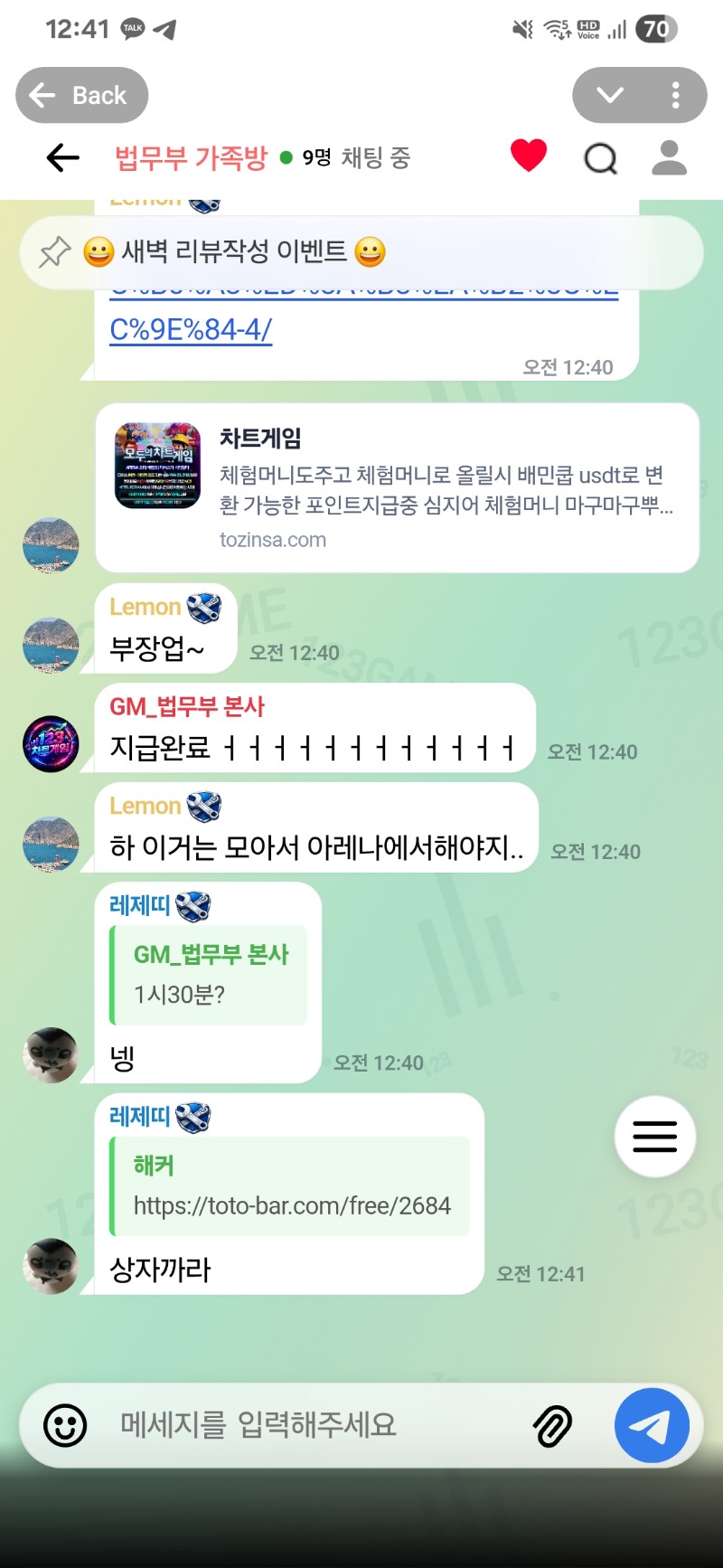Send the message

point(652,1425)
